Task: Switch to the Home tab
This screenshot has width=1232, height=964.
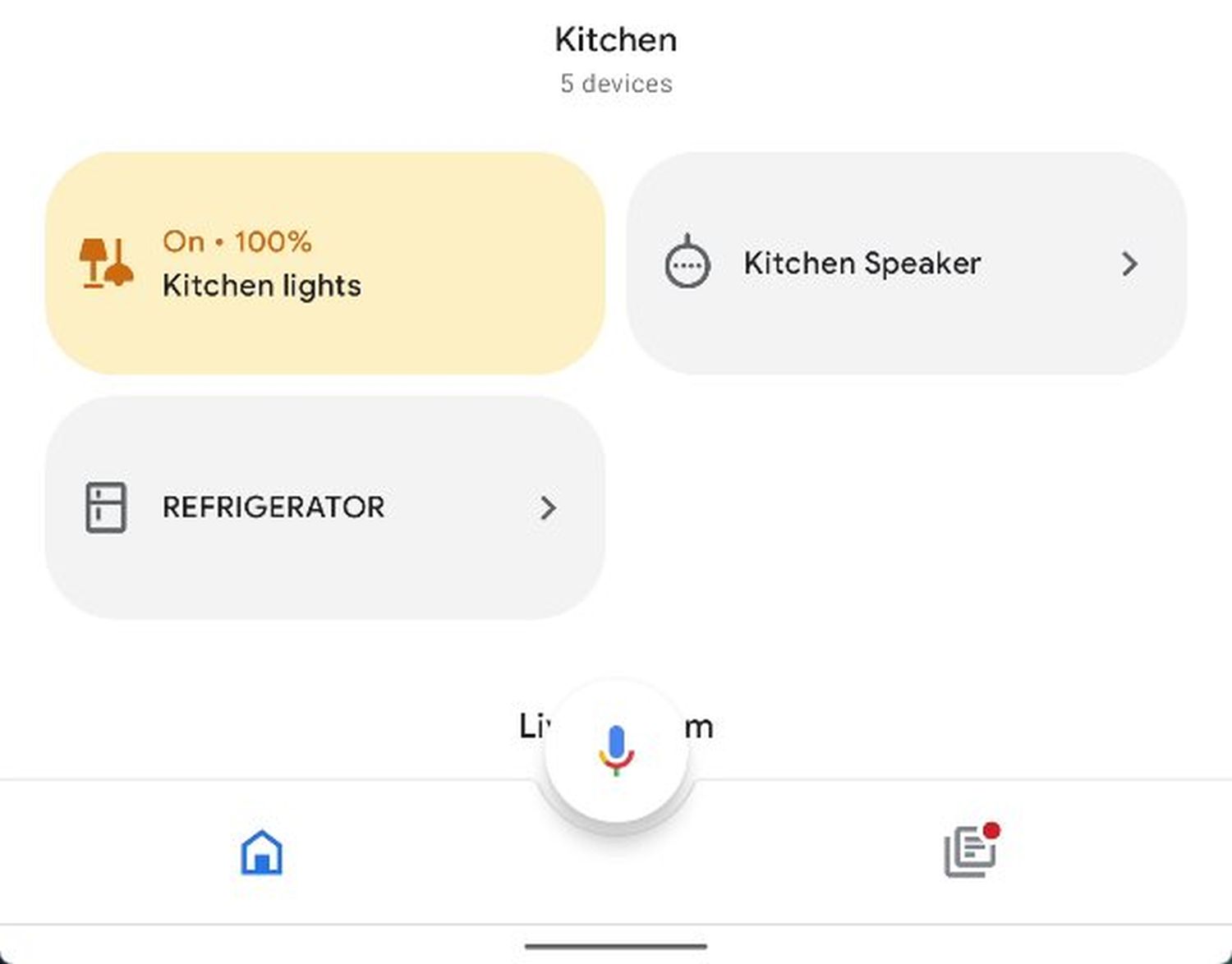Action: 261,852
